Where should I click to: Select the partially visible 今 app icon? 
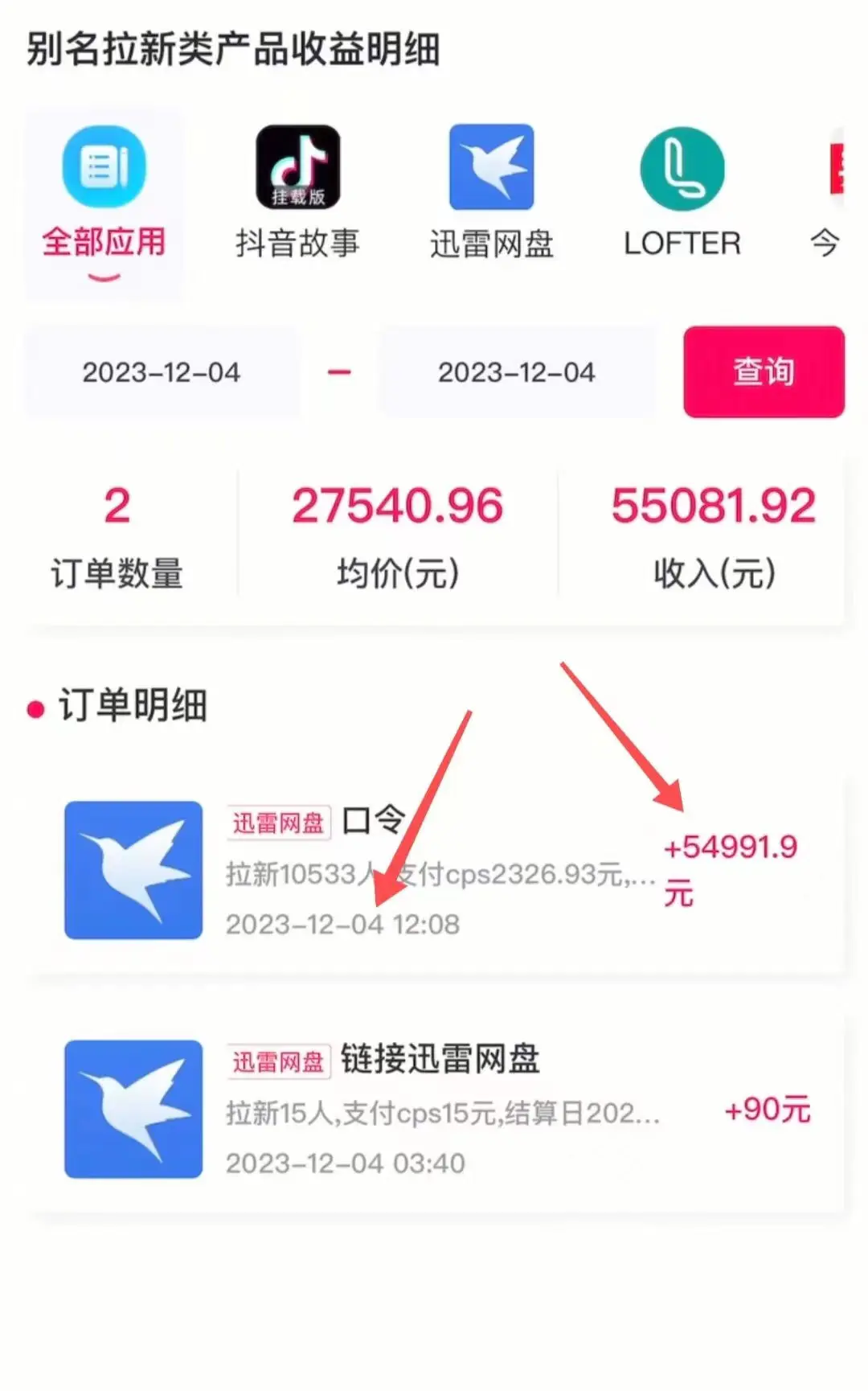coord(840,165)
